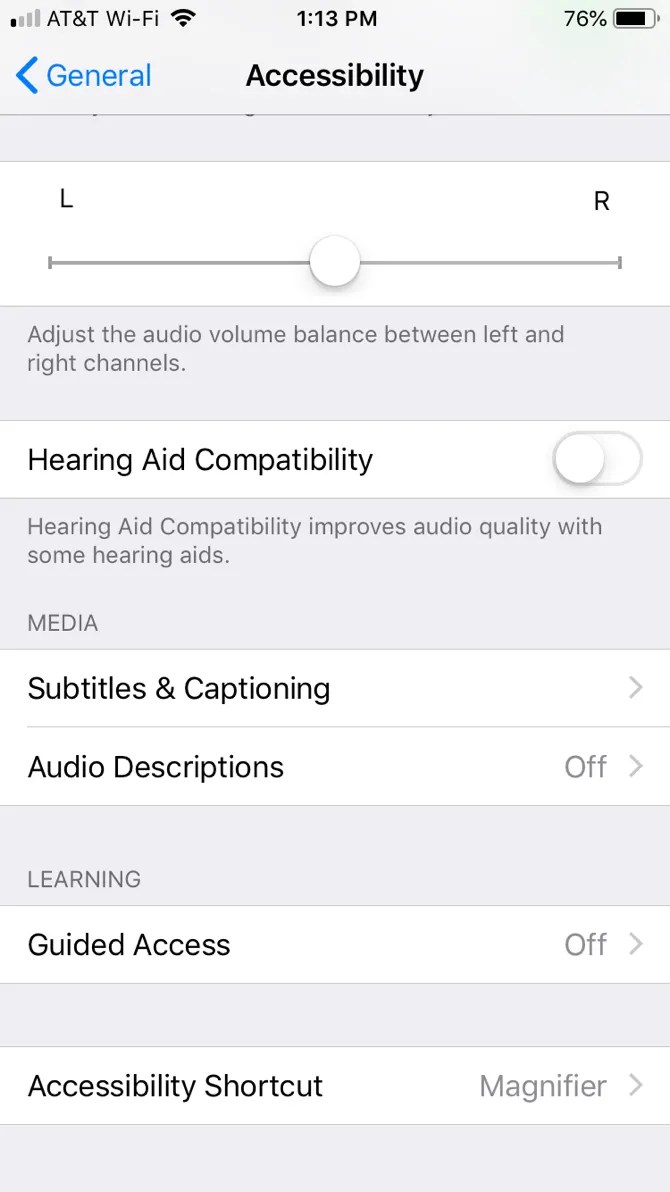Screen dimensions: 670x1192
Task: Tap the audio balance slider knob
Action: 334,262
